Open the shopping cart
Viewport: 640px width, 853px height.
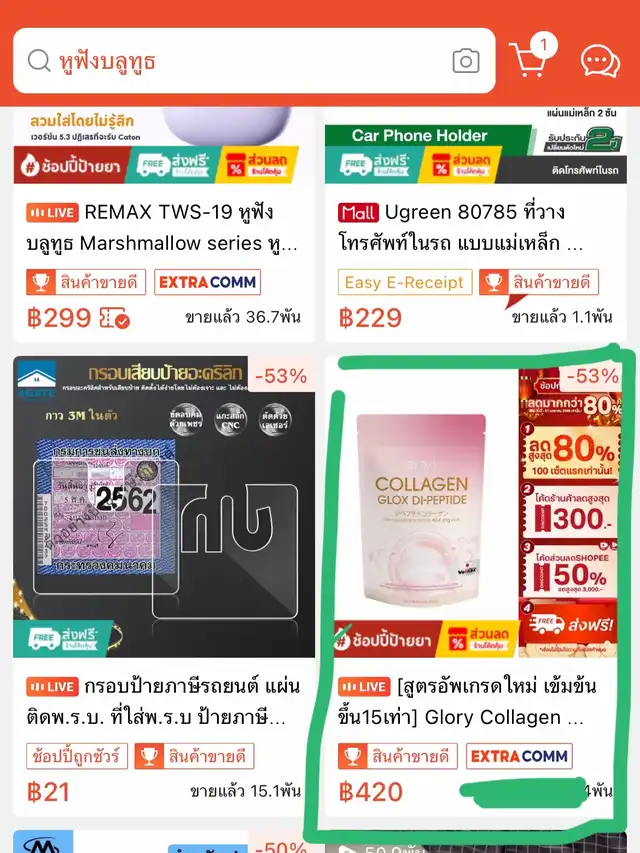[x=530, y=59]
